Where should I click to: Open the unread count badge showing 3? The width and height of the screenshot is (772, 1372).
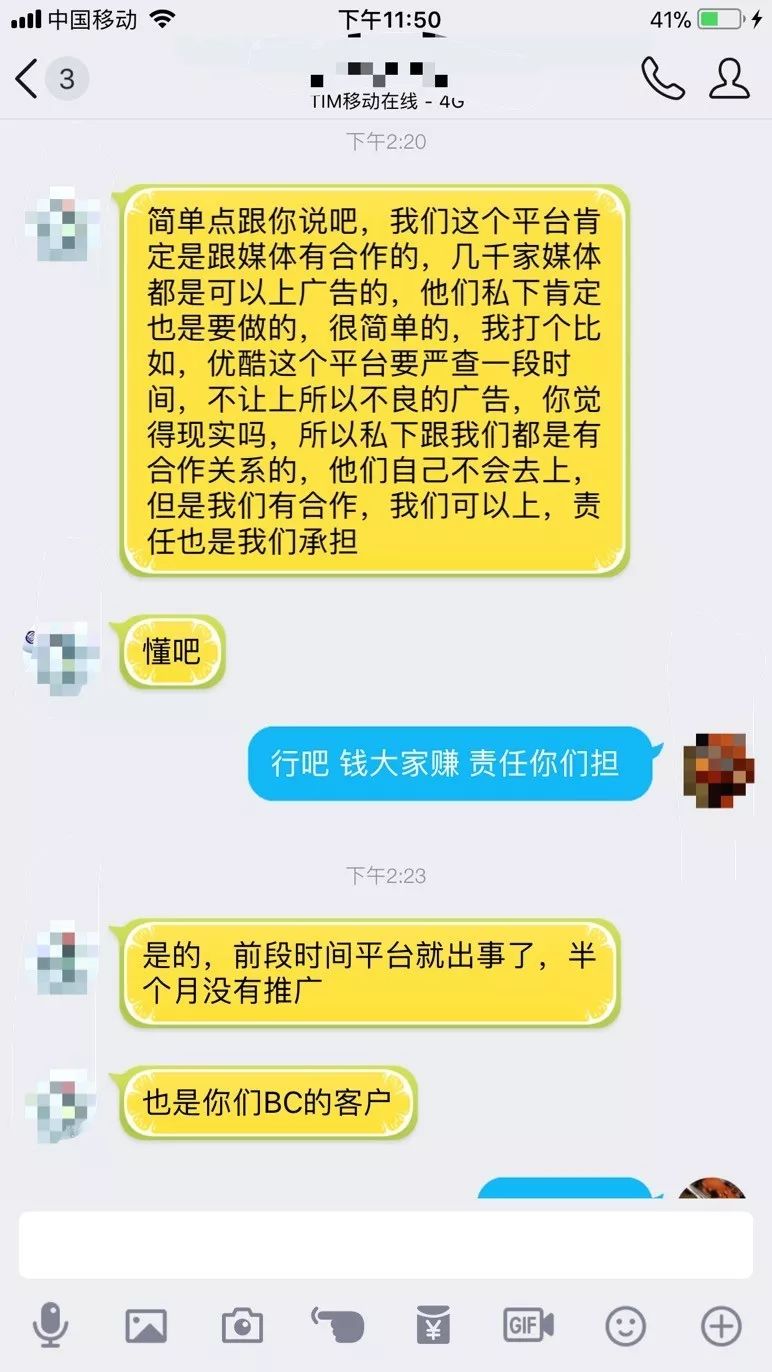(66, 79)
